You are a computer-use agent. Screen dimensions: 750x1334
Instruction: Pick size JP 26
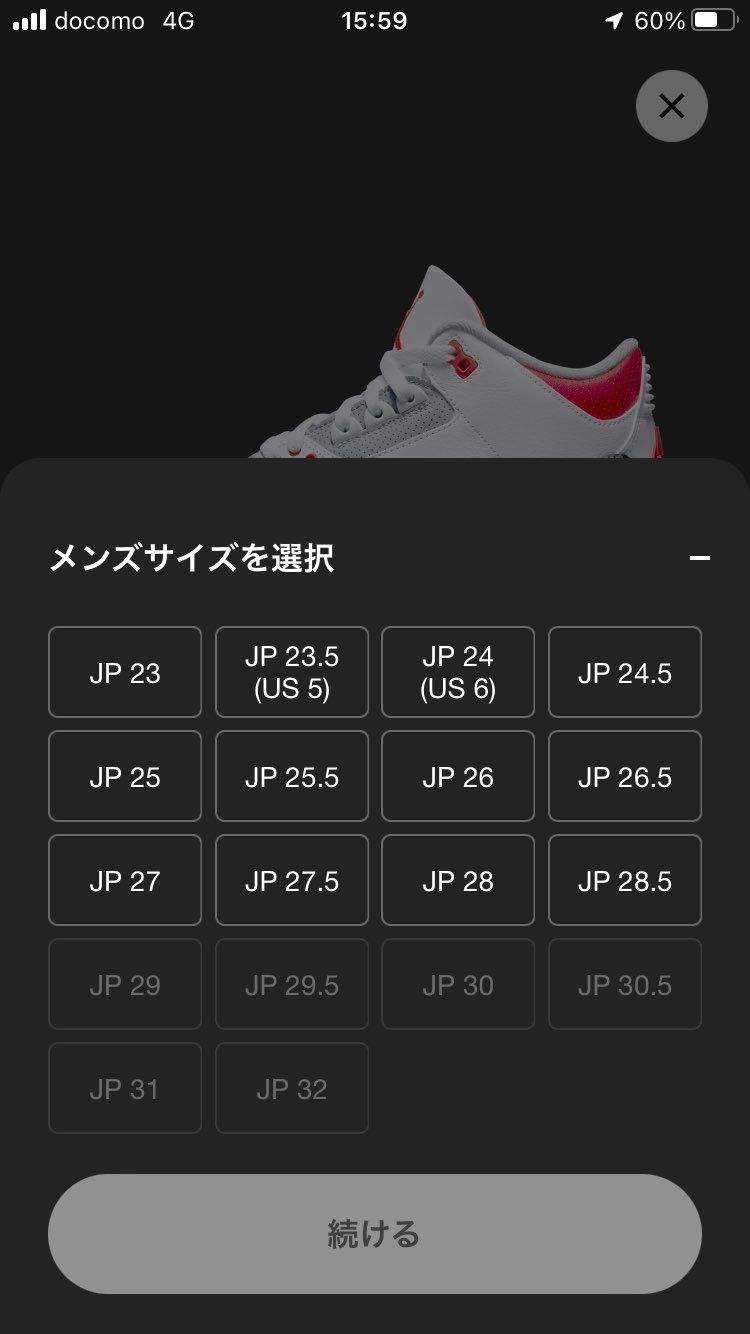(458, 776)
